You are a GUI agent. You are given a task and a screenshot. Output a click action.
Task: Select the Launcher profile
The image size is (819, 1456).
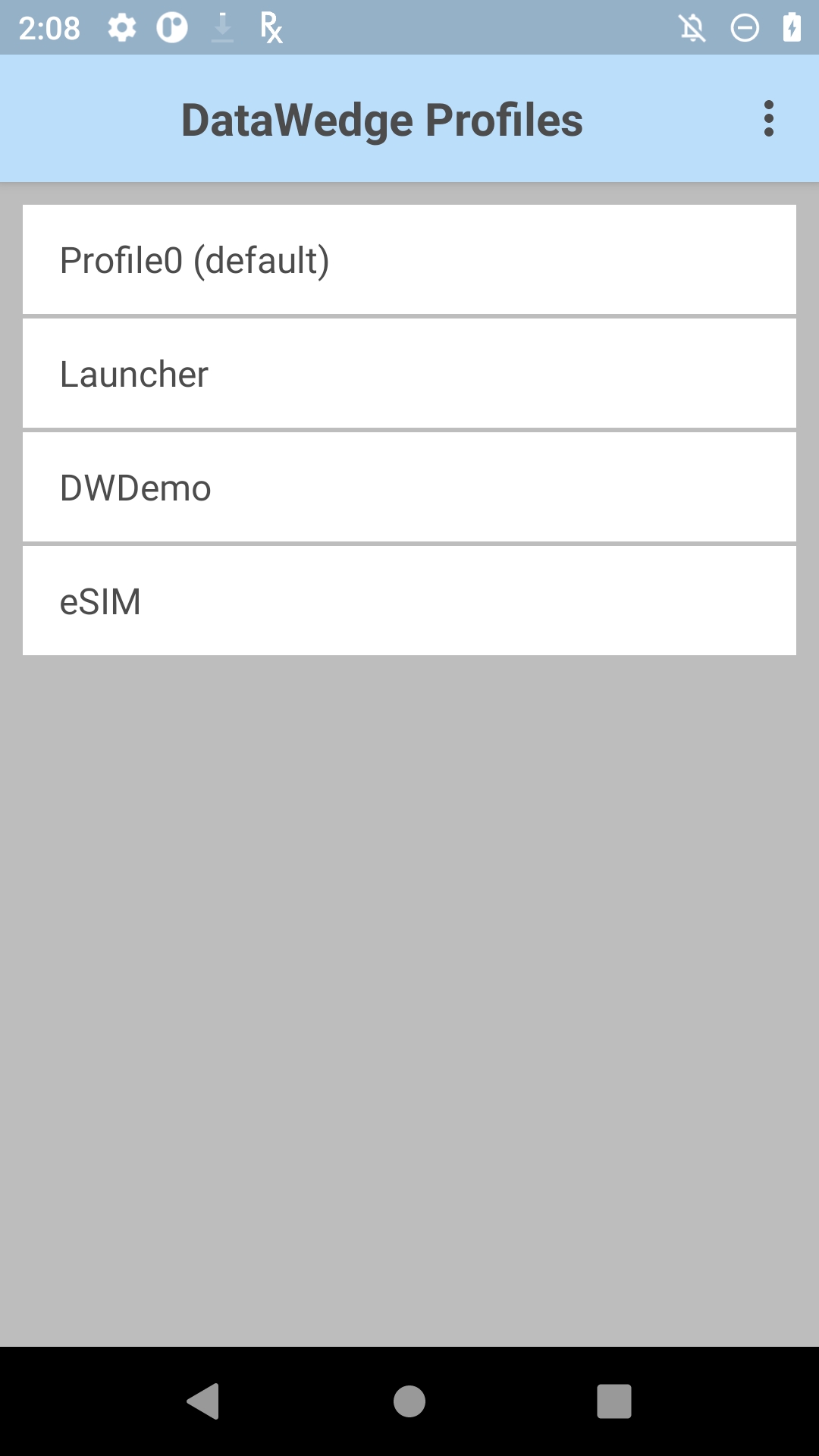coord(409,373)
